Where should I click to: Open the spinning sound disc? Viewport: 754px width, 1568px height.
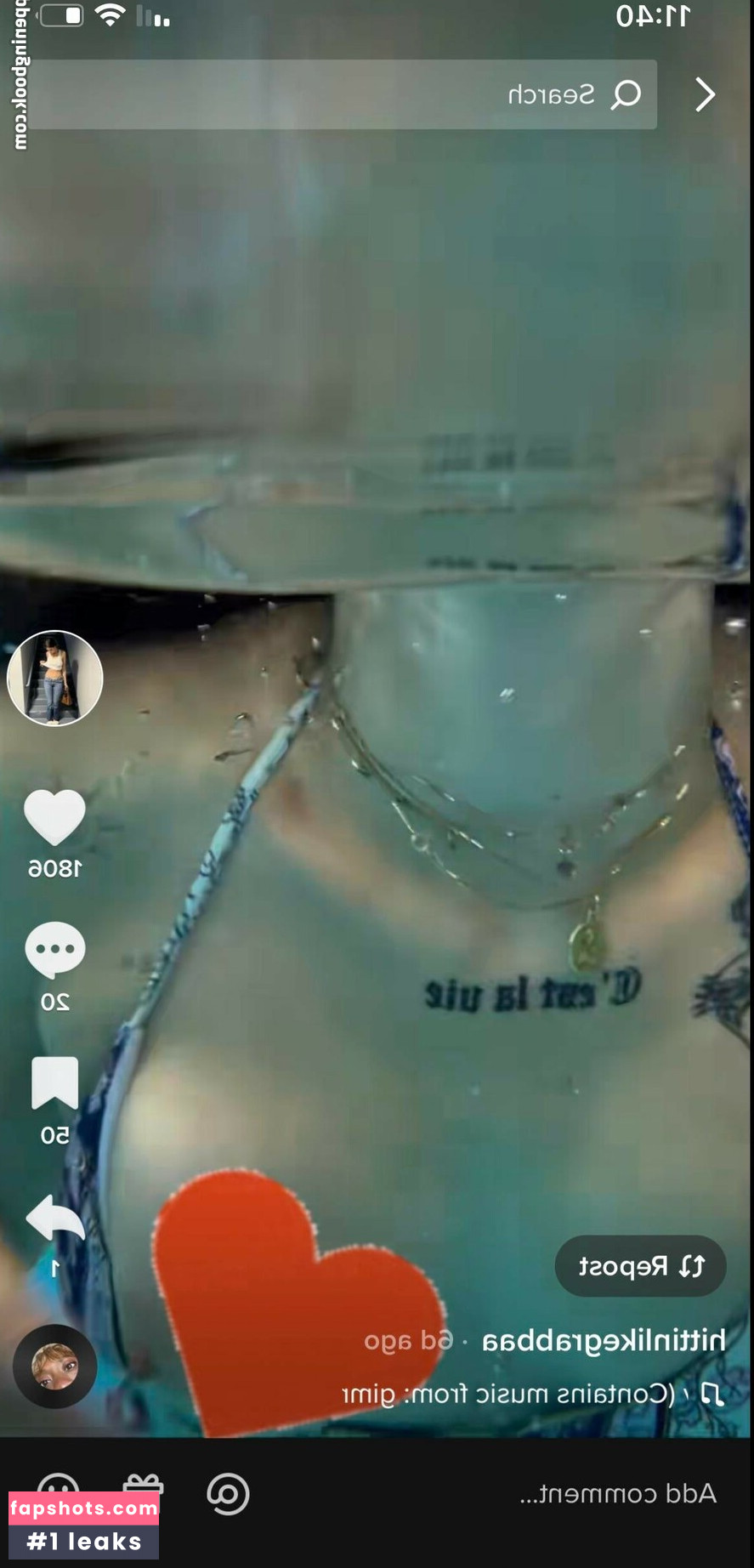click(x=55, y=1366)
